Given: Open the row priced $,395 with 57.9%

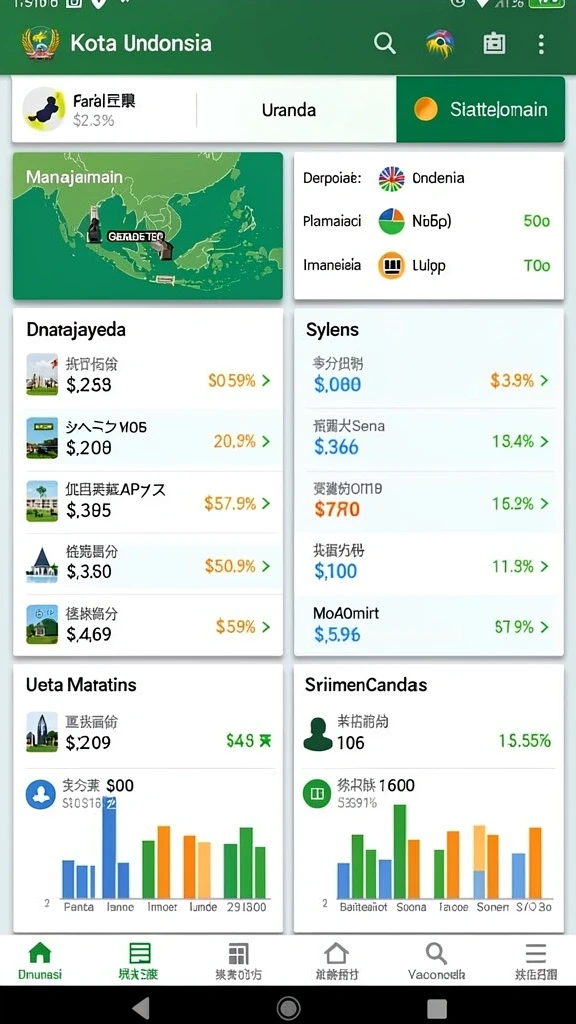Looking at the screenshot, I should (x=148, y=502).
